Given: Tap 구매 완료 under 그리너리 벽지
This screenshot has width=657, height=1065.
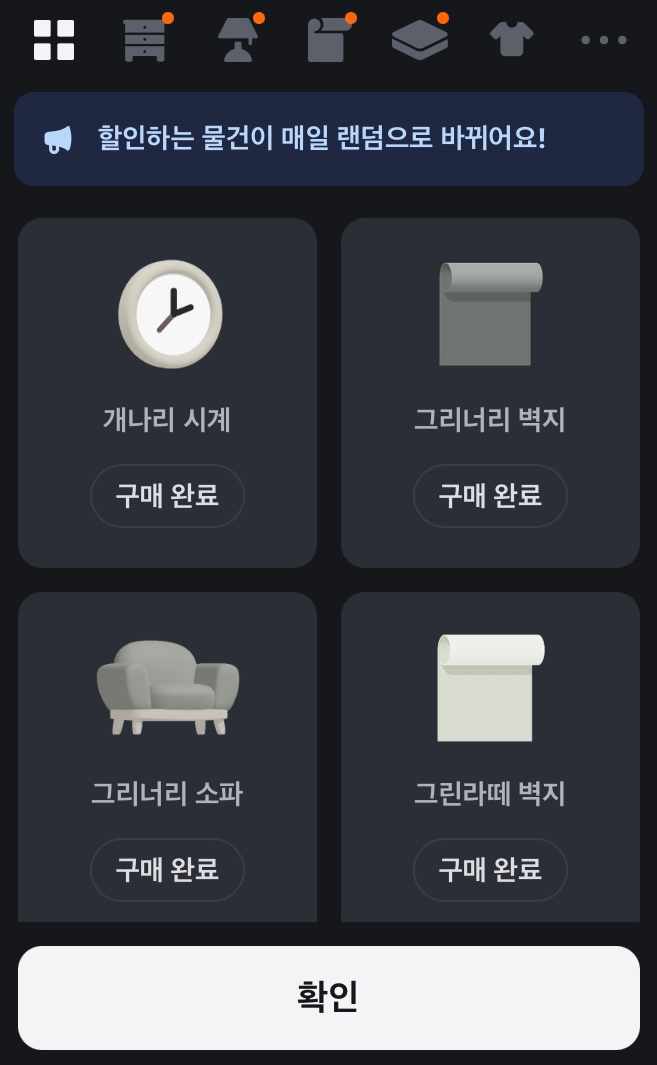Looking at the screenshot, I should (490, 495).
